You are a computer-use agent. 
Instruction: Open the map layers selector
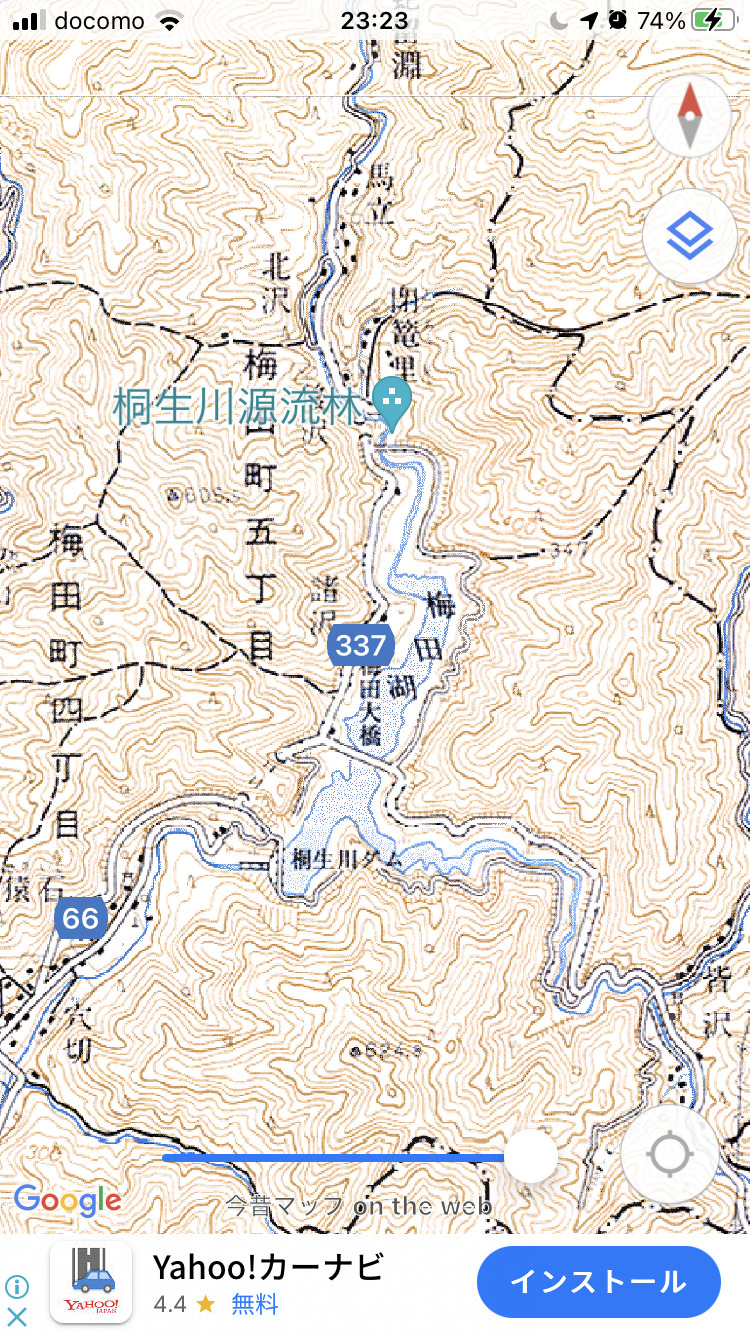click(690, 236)
